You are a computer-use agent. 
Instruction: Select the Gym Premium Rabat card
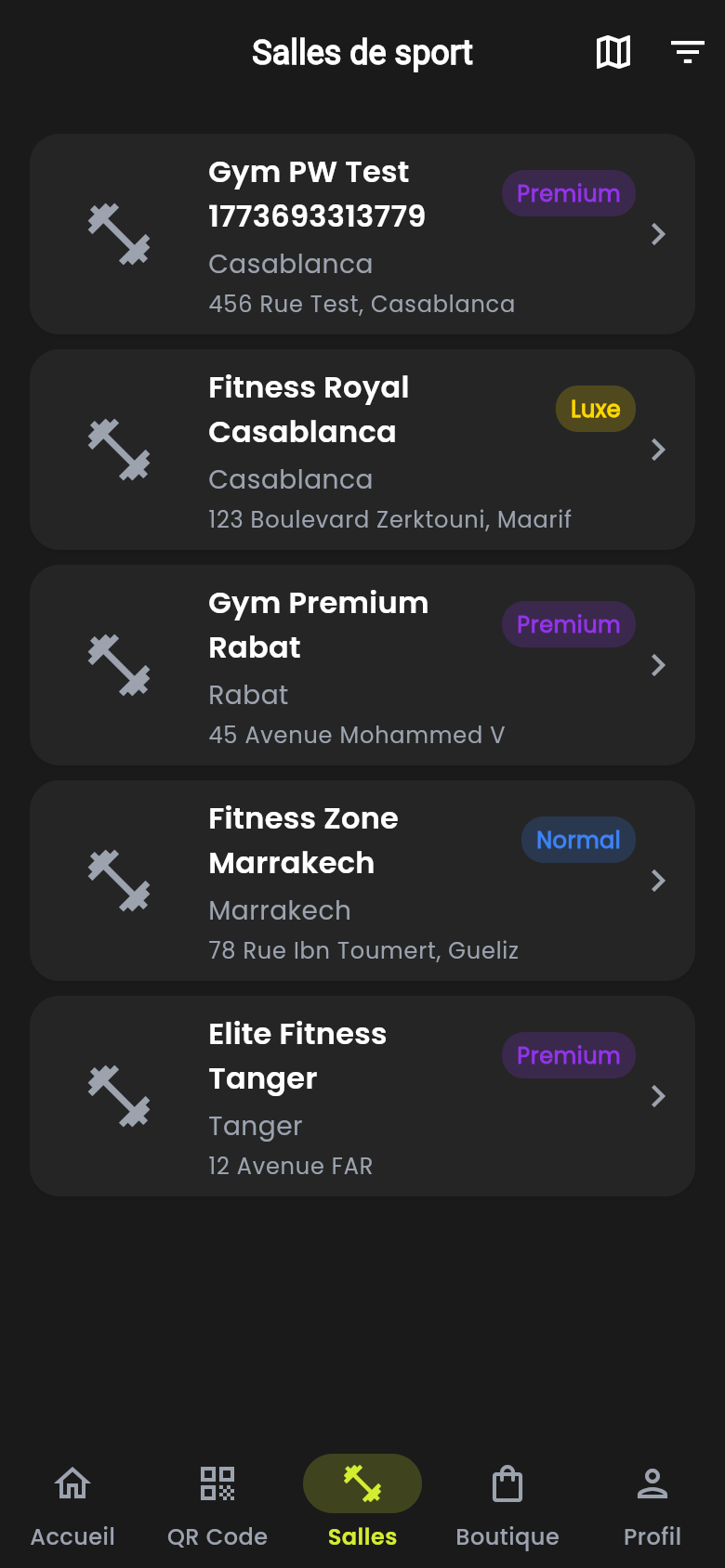362,665
